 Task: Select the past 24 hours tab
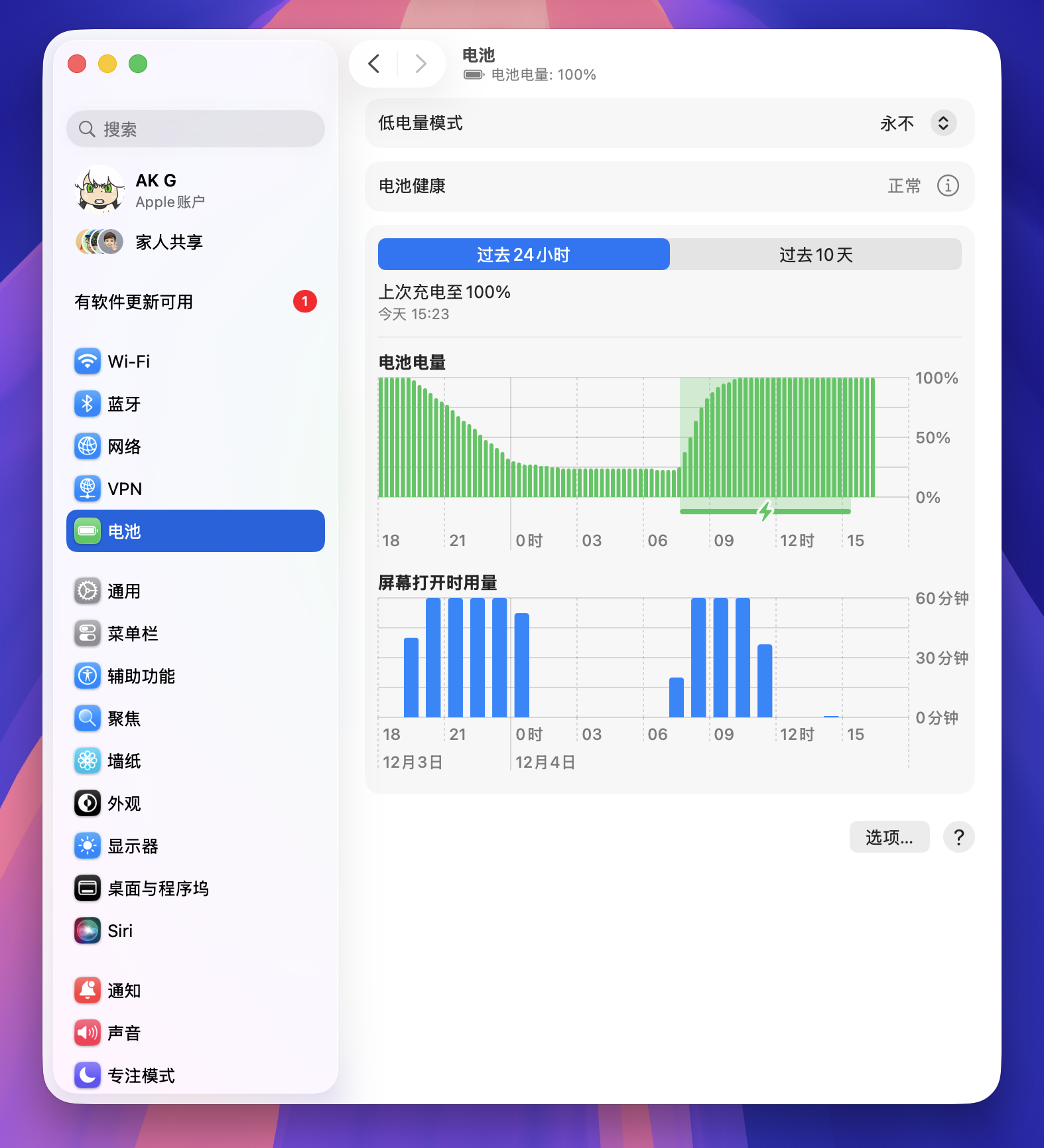523,255
